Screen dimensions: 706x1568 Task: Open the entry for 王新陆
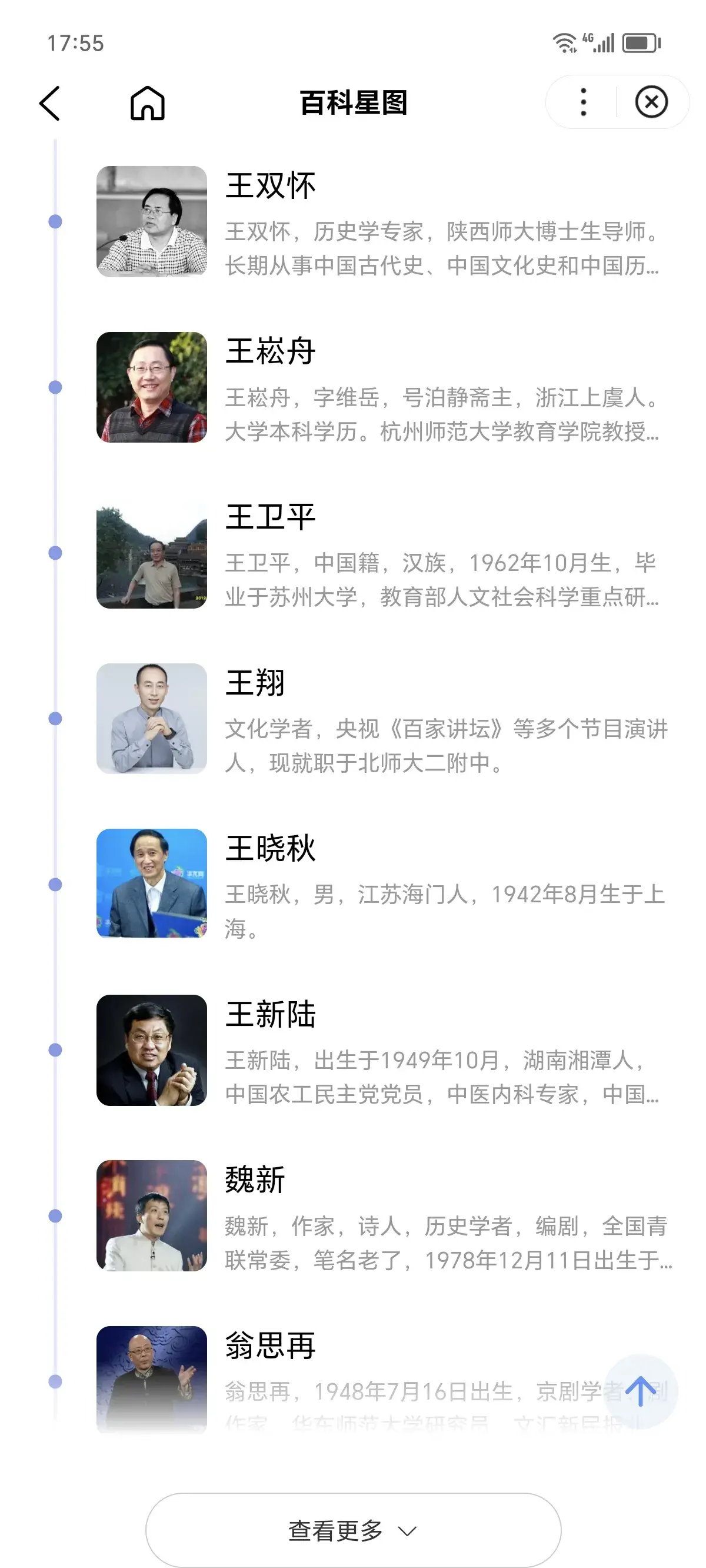[x=386, y=1050]
